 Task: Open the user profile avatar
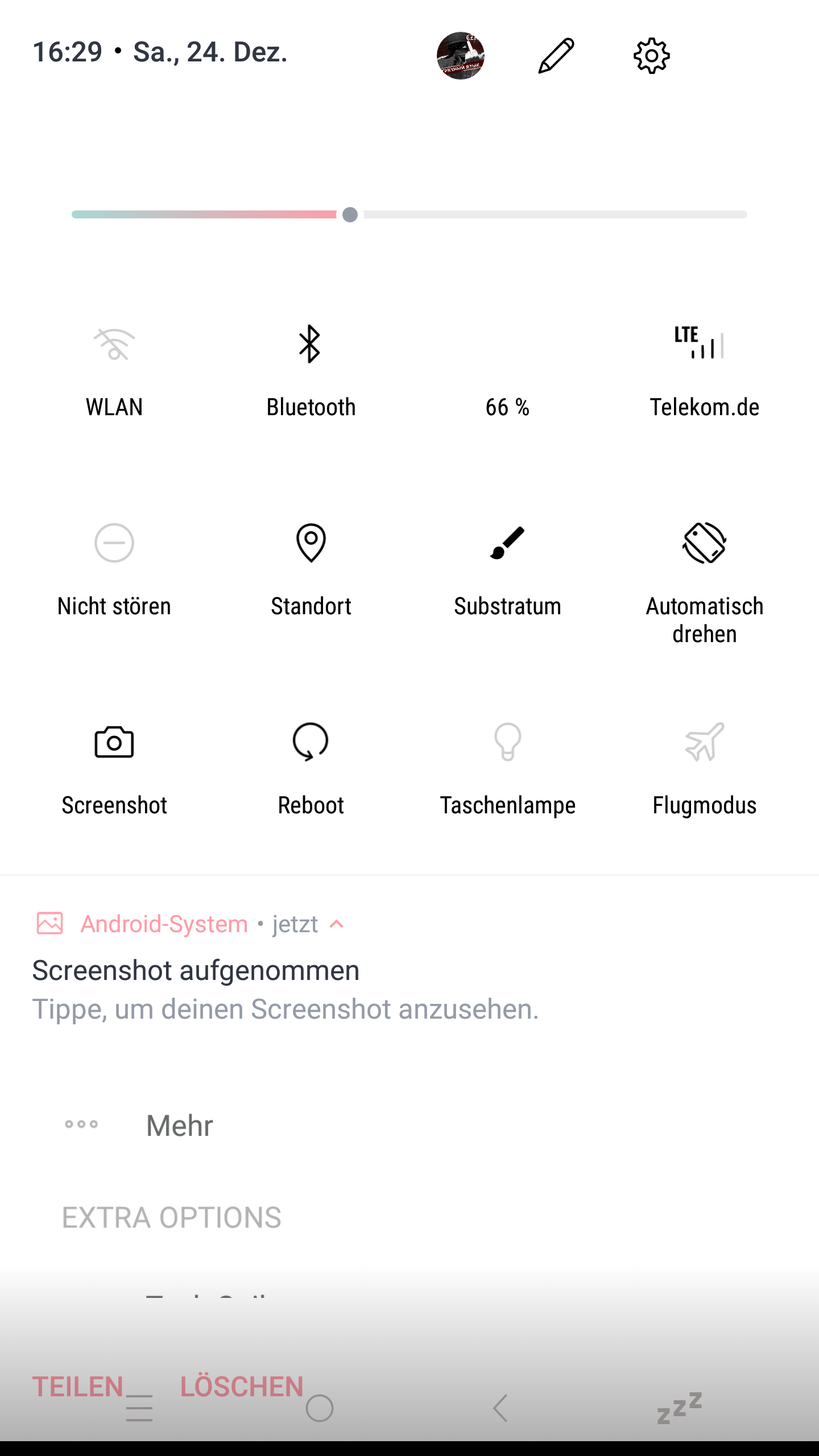pos(460,56)
